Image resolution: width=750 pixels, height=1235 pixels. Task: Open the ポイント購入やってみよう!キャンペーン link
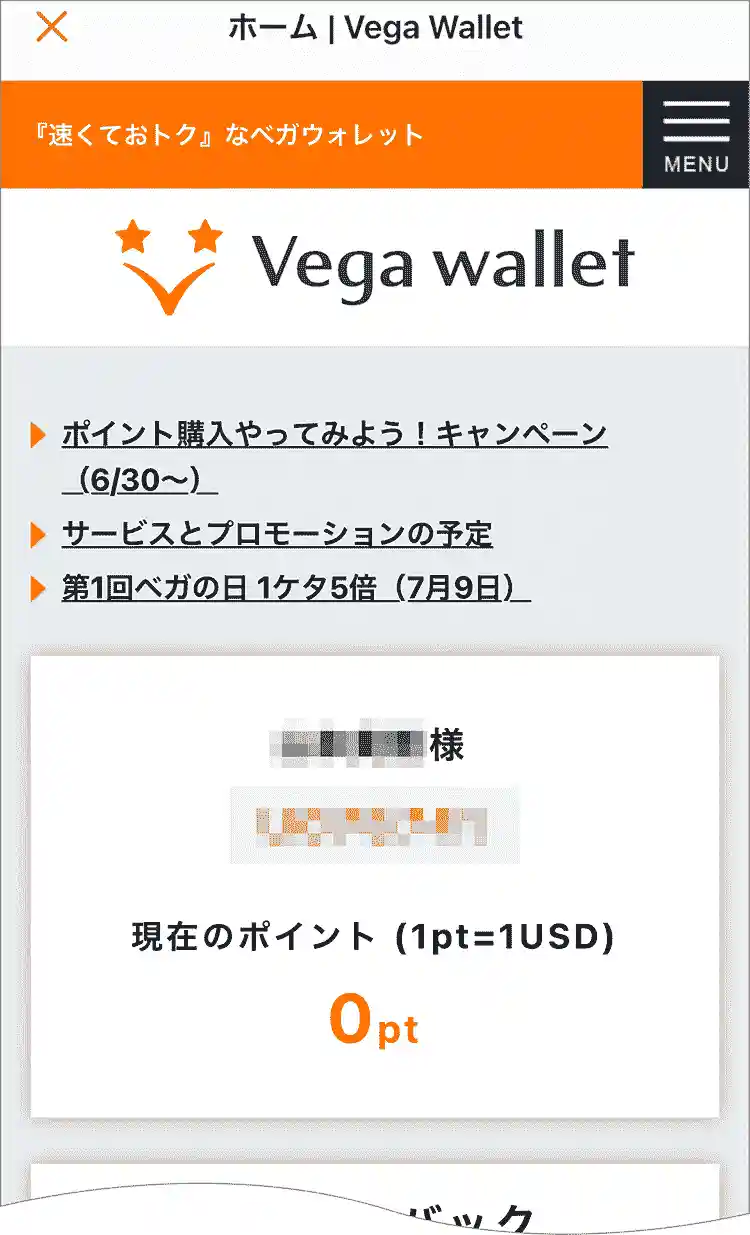click(x=334, y=435)
